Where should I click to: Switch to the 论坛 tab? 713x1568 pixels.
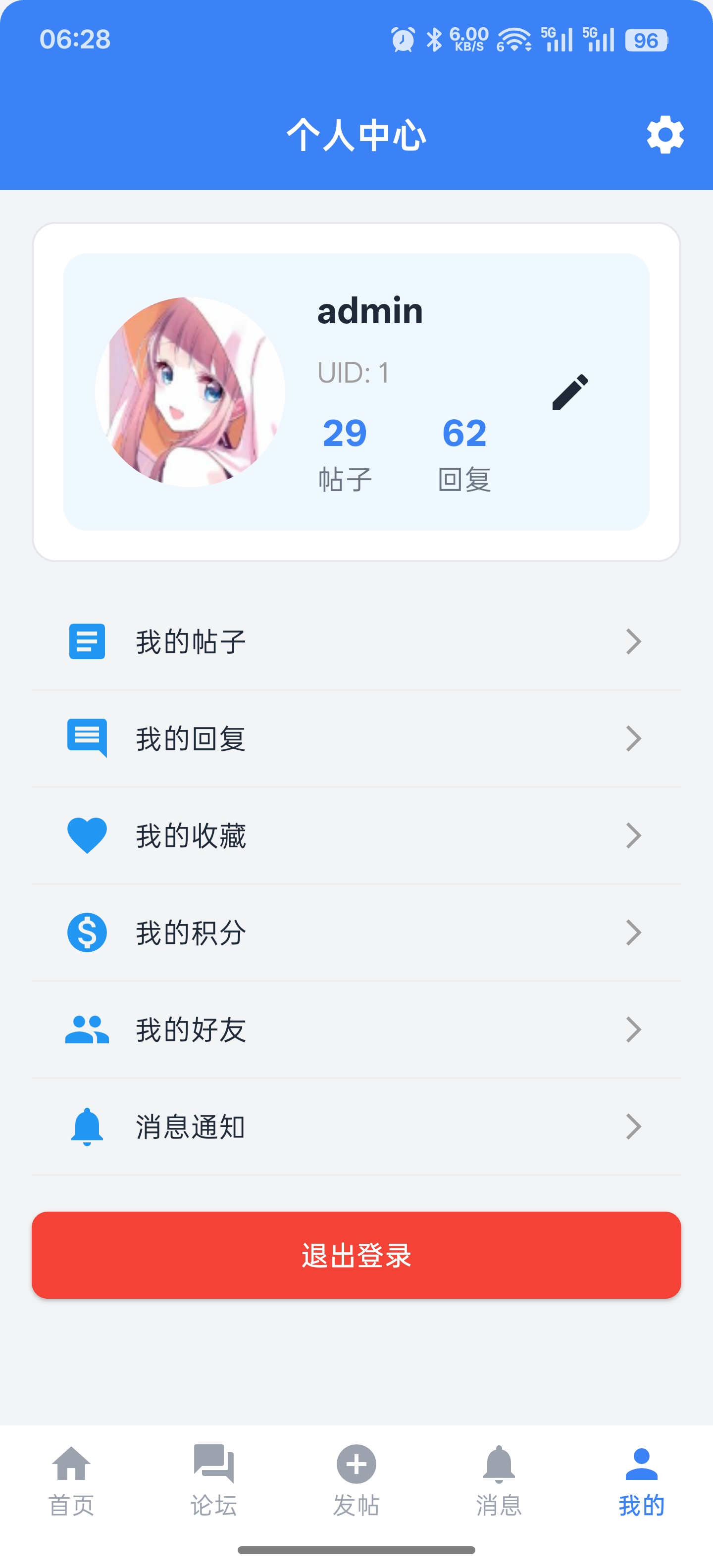[214, 1480]
